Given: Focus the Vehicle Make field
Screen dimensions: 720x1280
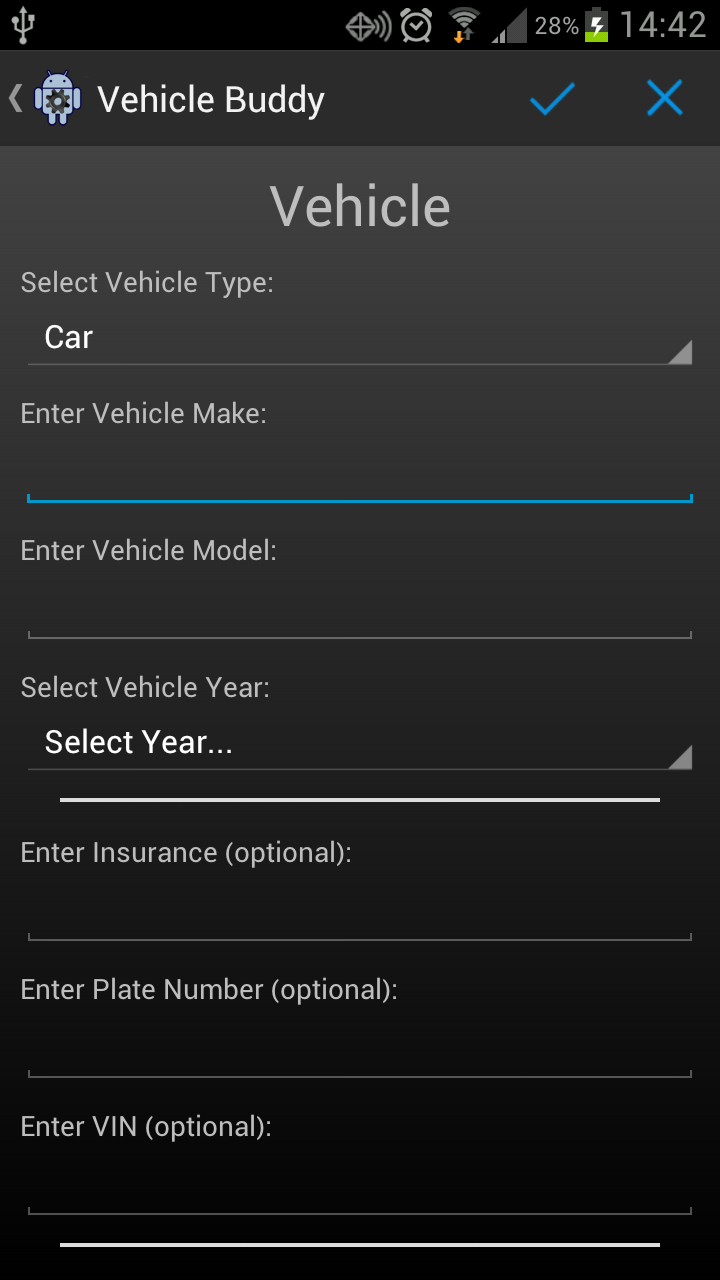Looking at the screenshot, I should 360,472.
